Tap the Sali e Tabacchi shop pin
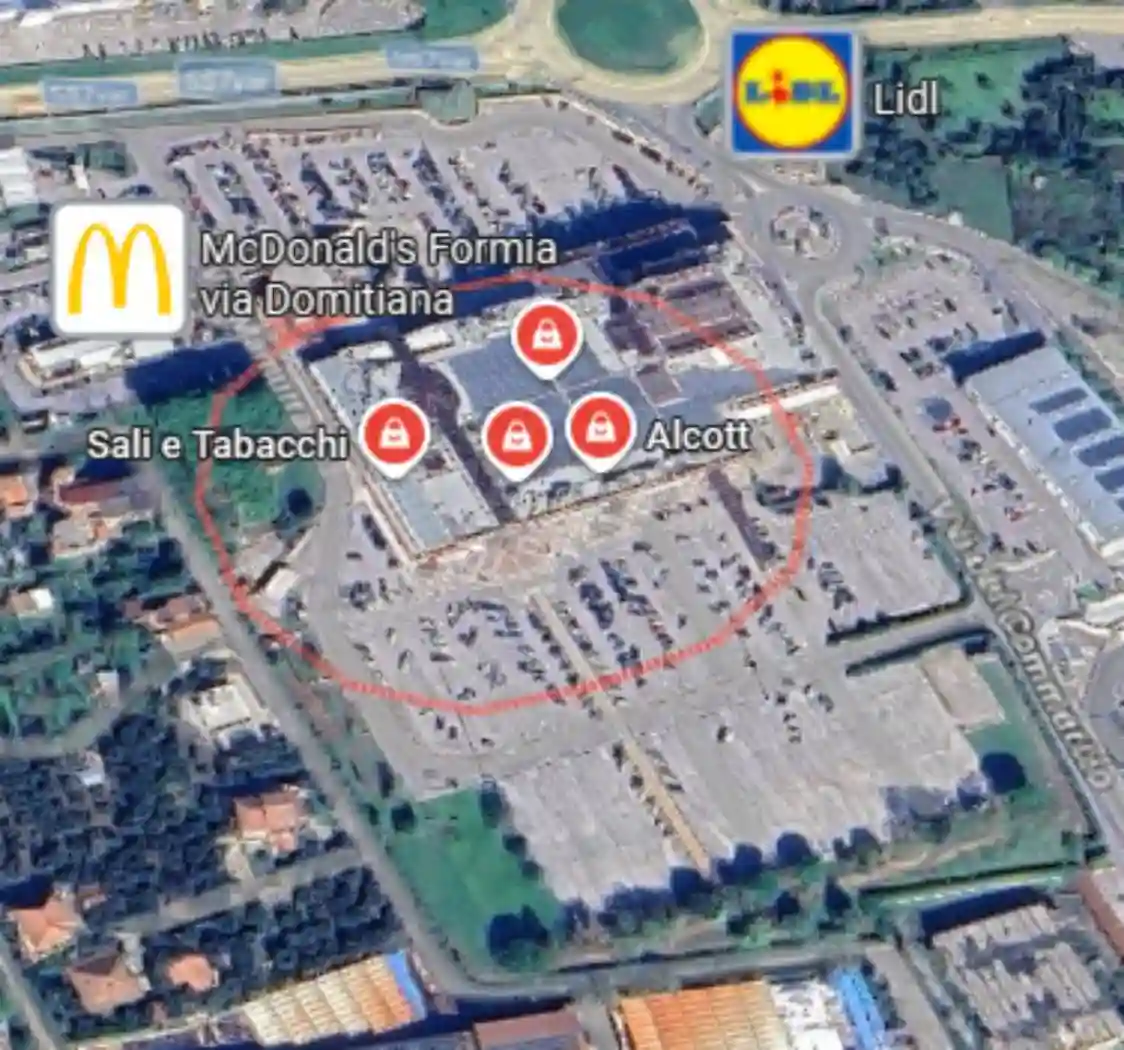 click(395, 433)
